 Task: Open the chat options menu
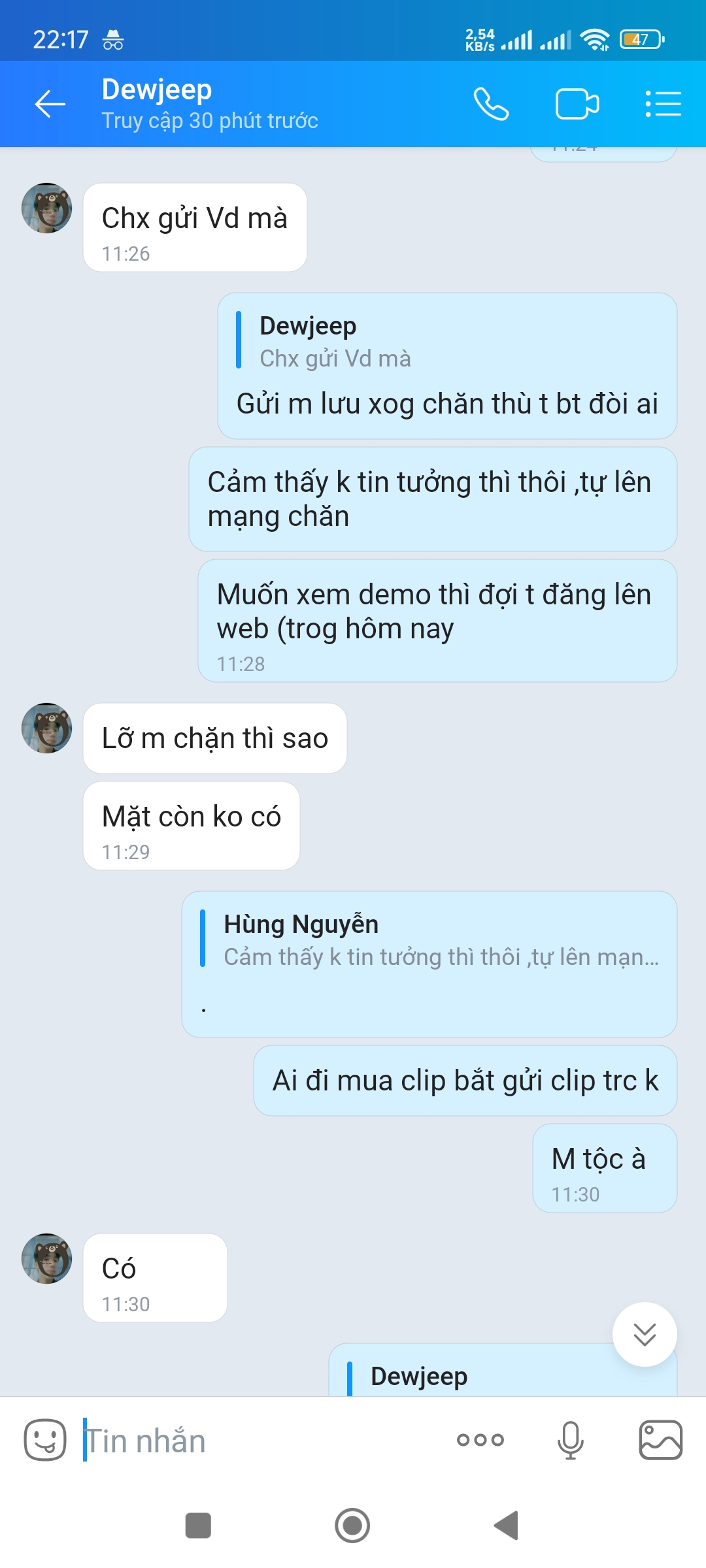tap(663, 104)
